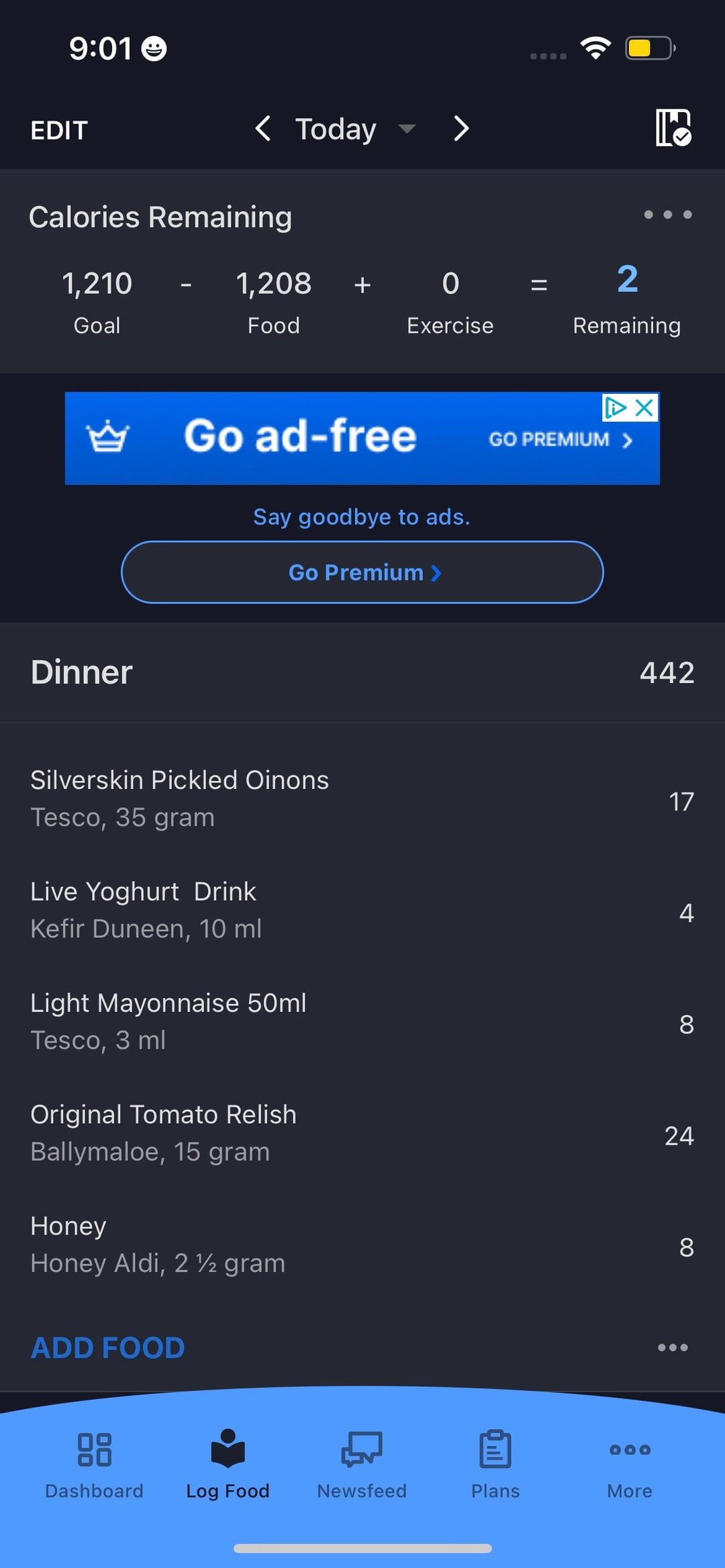Go to the next day

click(x=461, y=128)
